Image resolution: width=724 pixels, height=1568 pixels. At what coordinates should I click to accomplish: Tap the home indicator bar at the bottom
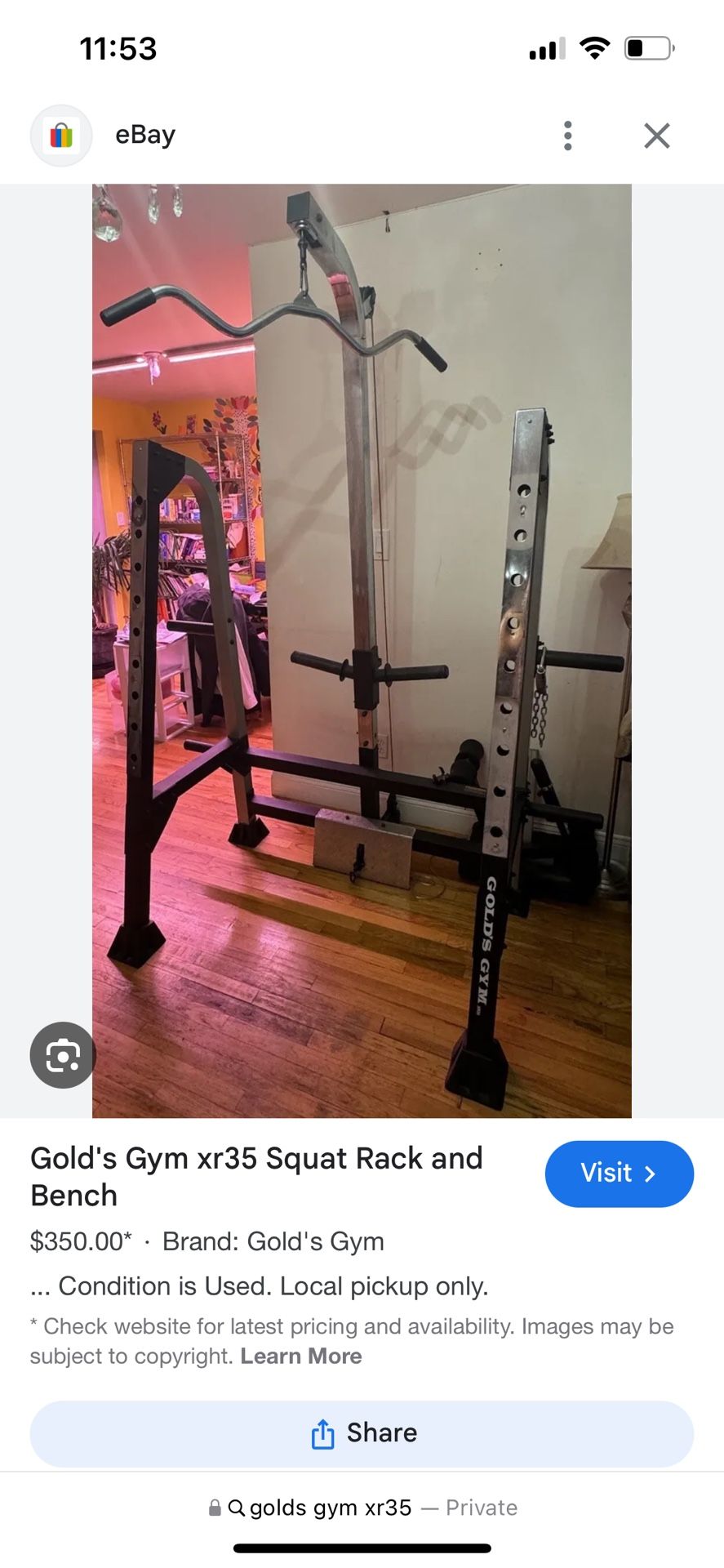[362, 1546]
